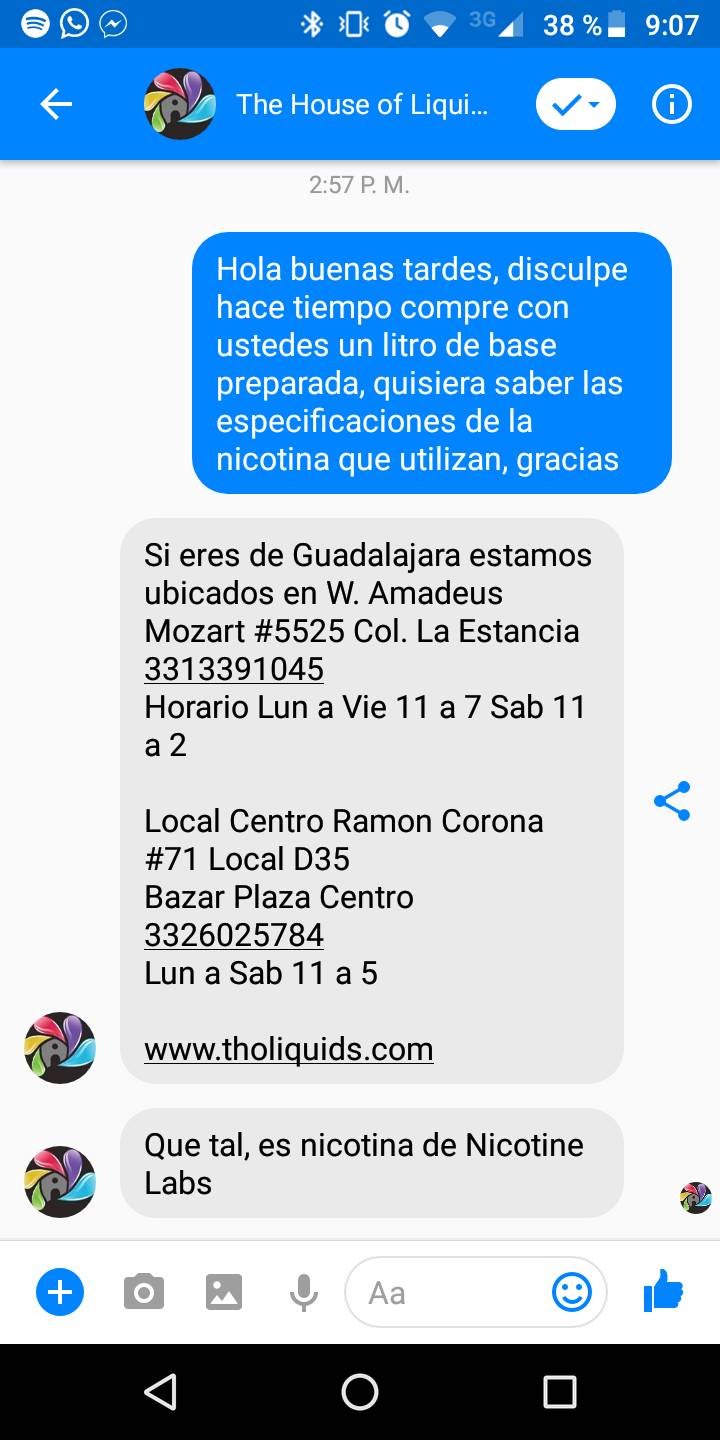
Task: Open the checkmark dropdown in the header
Action: point(575,104)
